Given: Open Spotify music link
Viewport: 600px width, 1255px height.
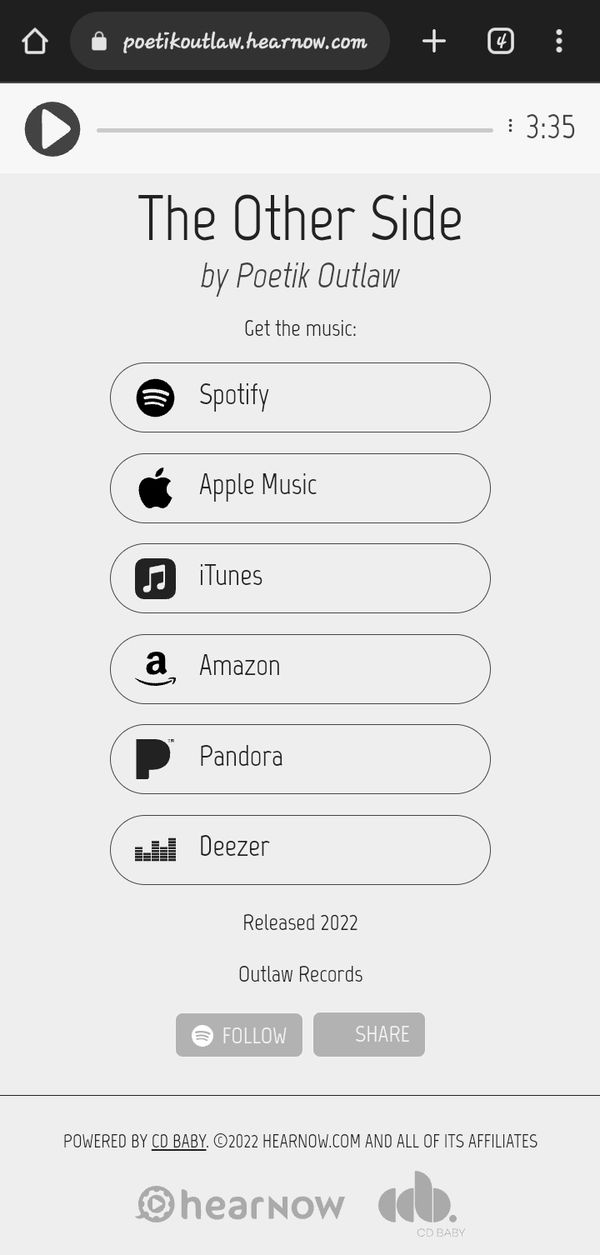Looking at the screenshot, I should 300,397.
